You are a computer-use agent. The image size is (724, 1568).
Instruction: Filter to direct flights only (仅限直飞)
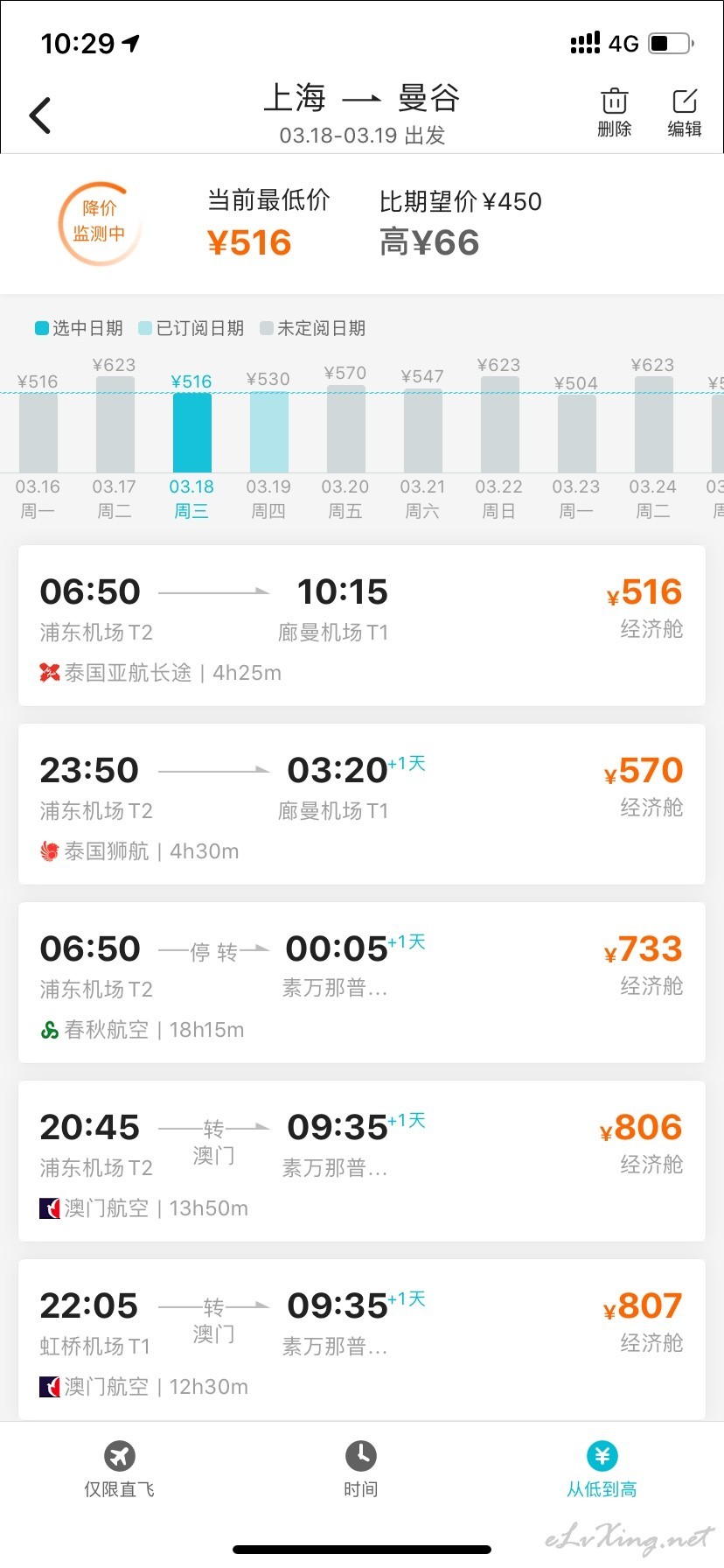(120, 1469)
